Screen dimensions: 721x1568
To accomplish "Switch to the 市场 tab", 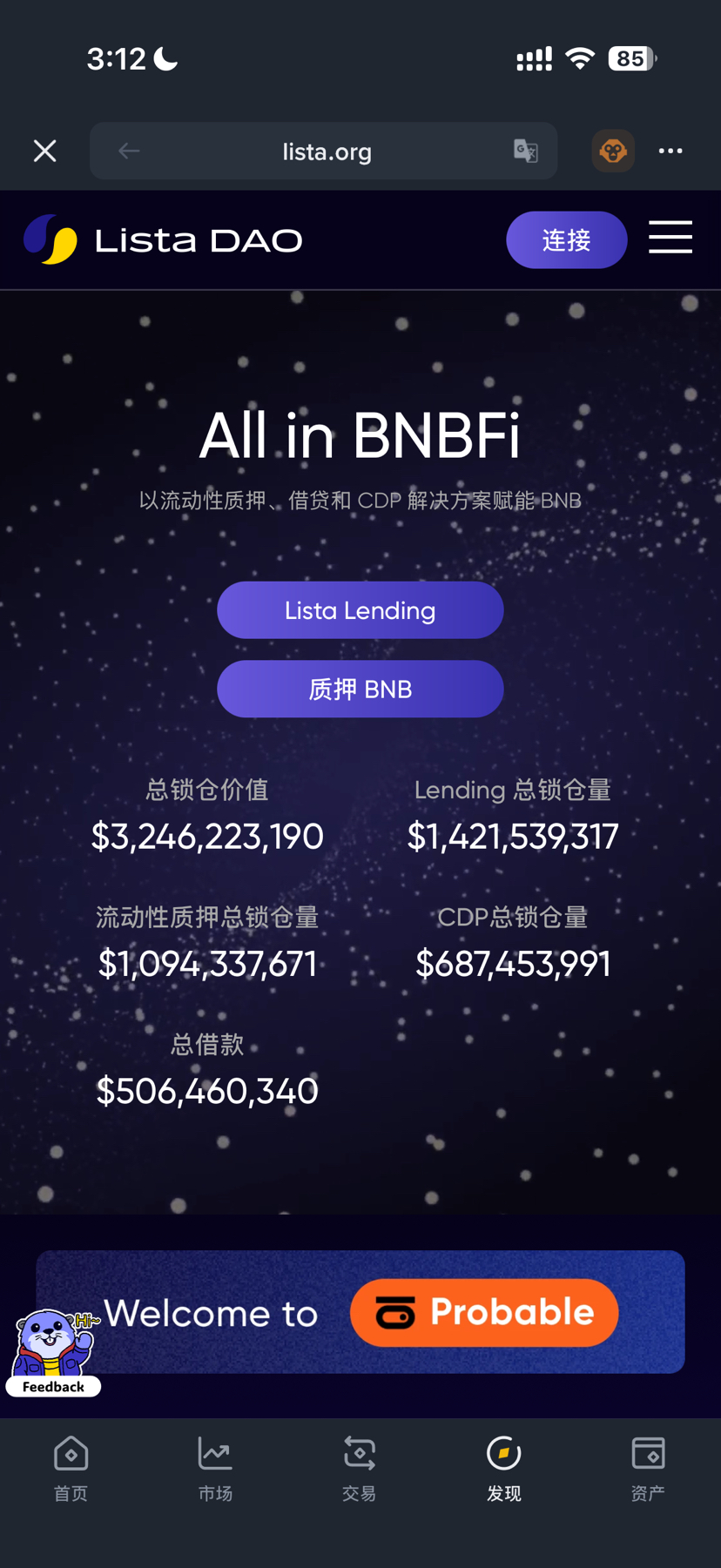I will coord(215,1468).
